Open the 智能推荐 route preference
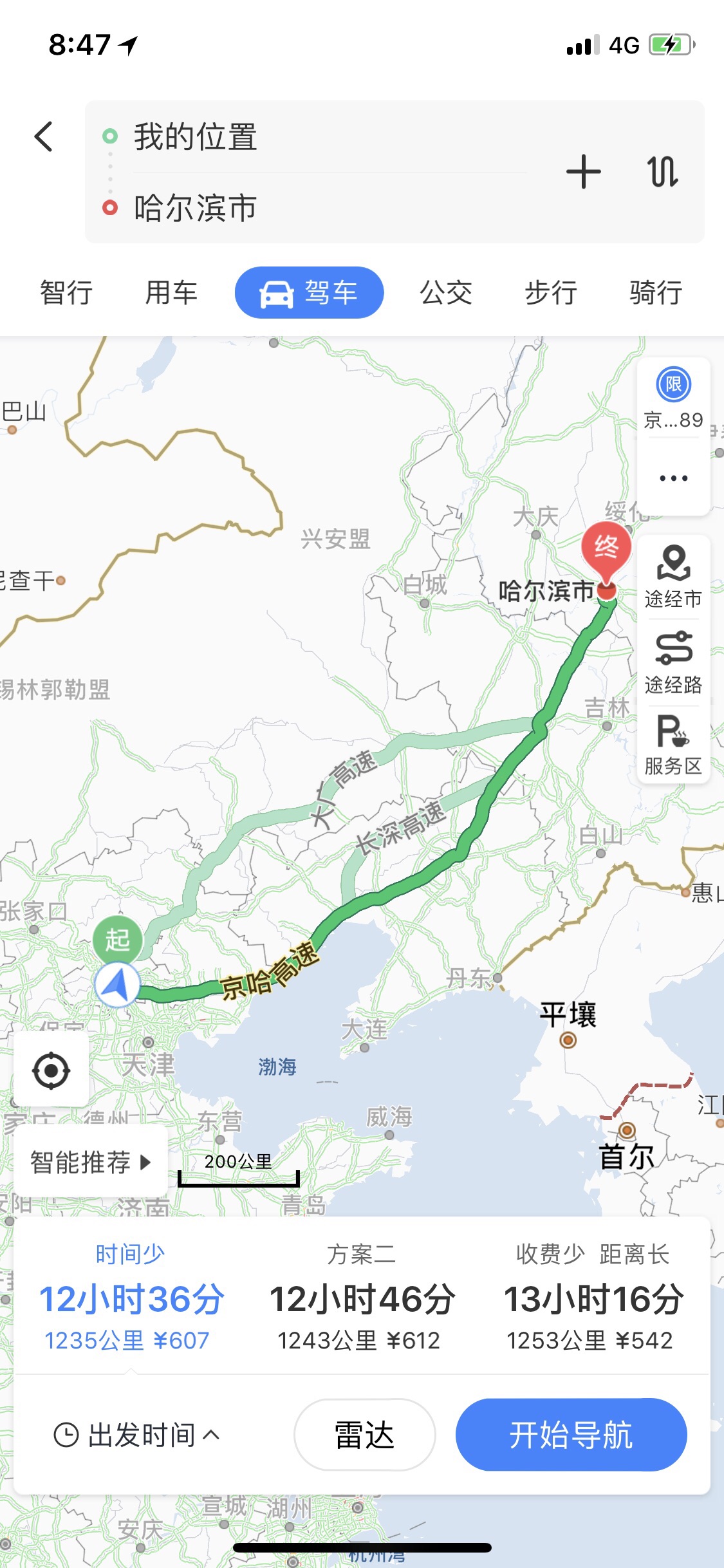 (90, 1162)
